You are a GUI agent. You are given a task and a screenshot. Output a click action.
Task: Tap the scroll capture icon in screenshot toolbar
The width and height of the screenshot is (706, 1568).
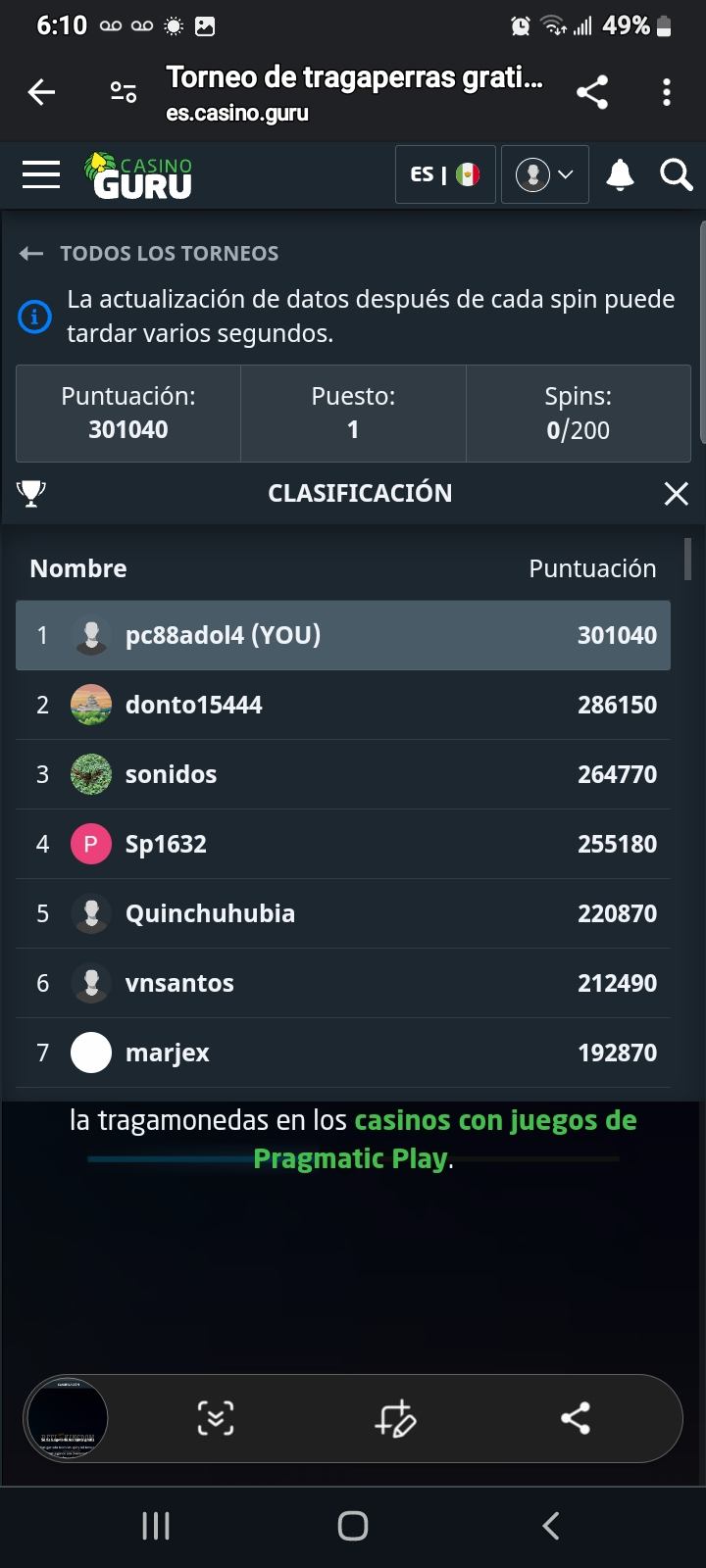coord(216,1418)
